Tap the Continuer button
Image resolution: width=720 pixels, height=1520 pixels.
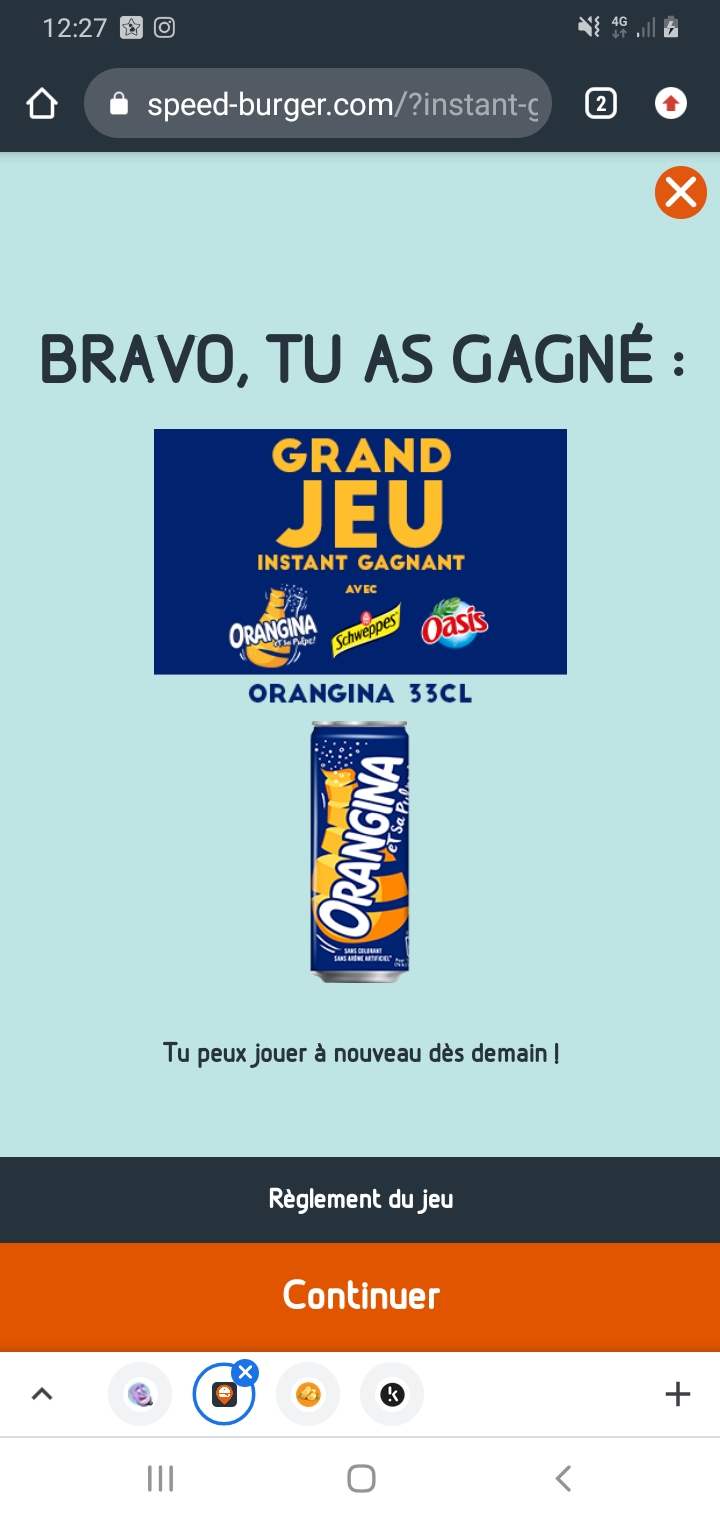pyautogui.click(x=360, y=1296)
